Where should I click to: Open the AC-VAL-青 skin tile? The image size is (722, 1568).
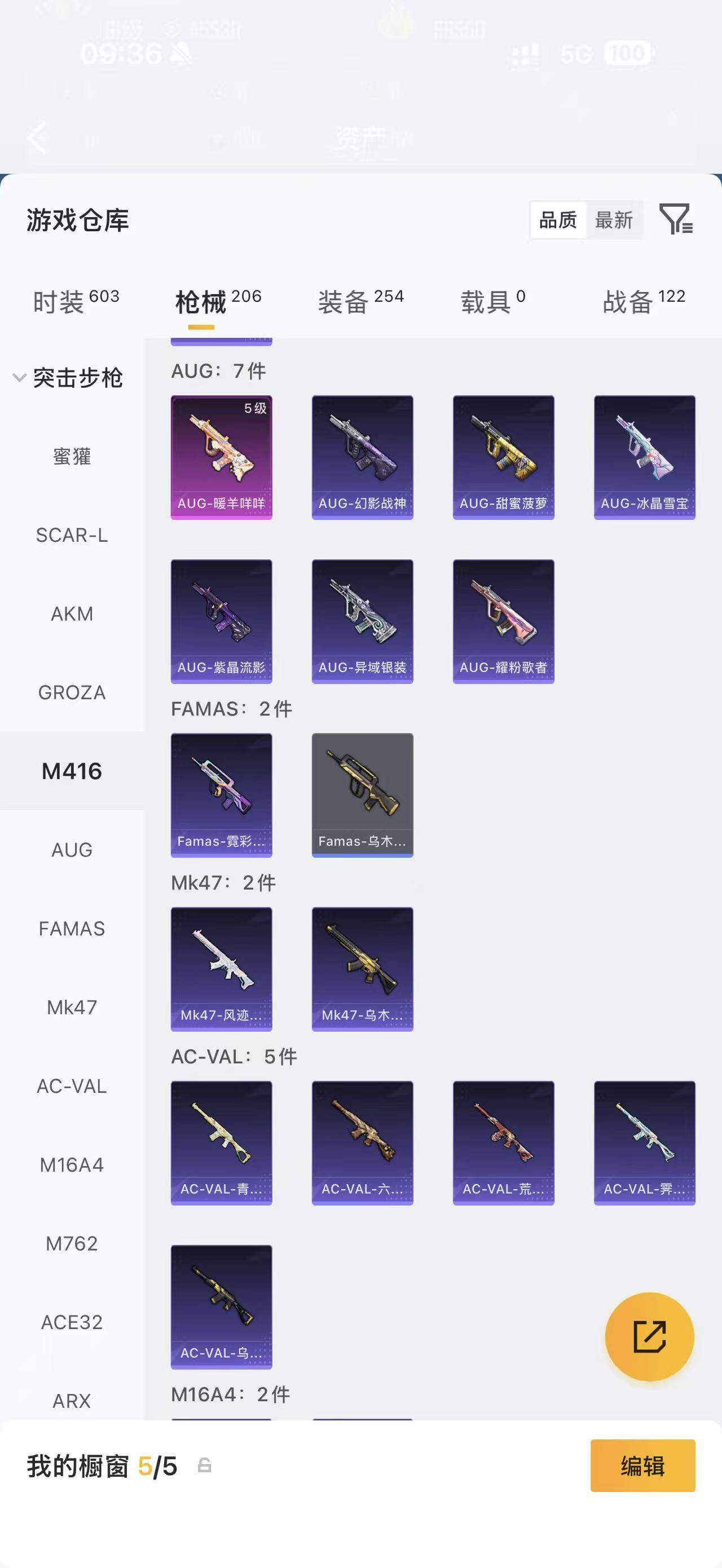(222, 1143)
